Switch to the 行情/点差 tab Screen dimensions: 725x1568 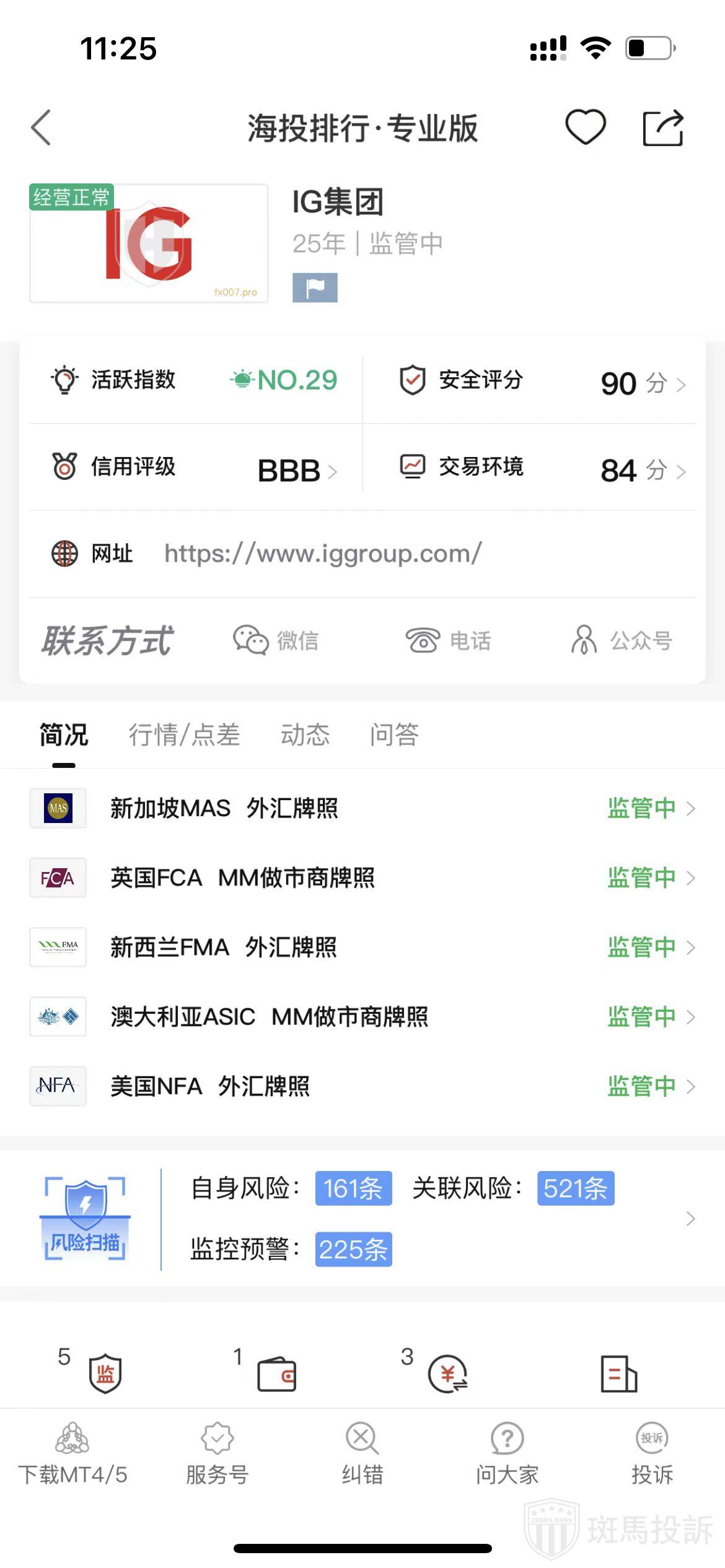click(x=184, y=735)
